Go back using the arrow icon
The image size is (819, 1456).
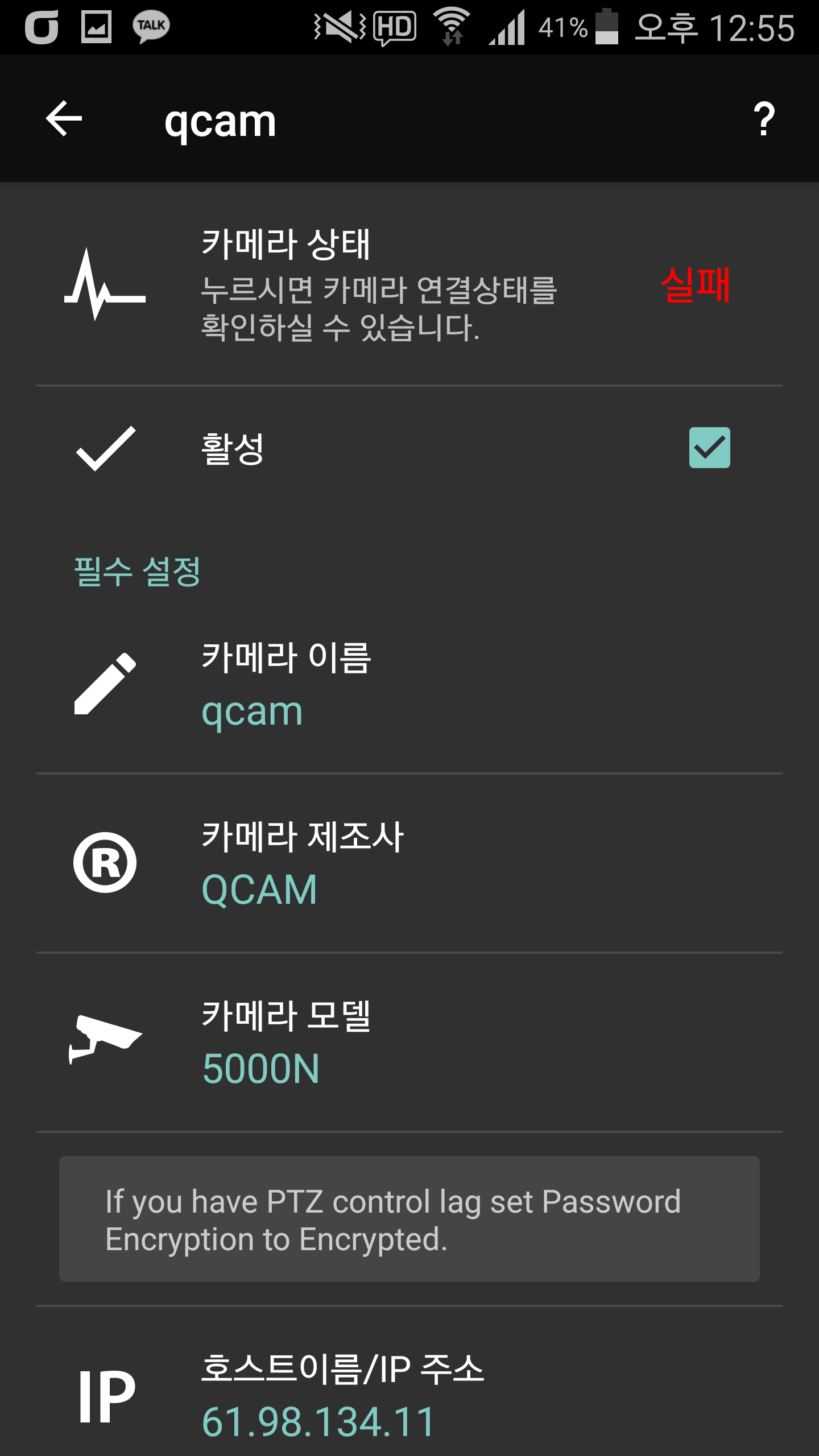(x=64, y=119)
